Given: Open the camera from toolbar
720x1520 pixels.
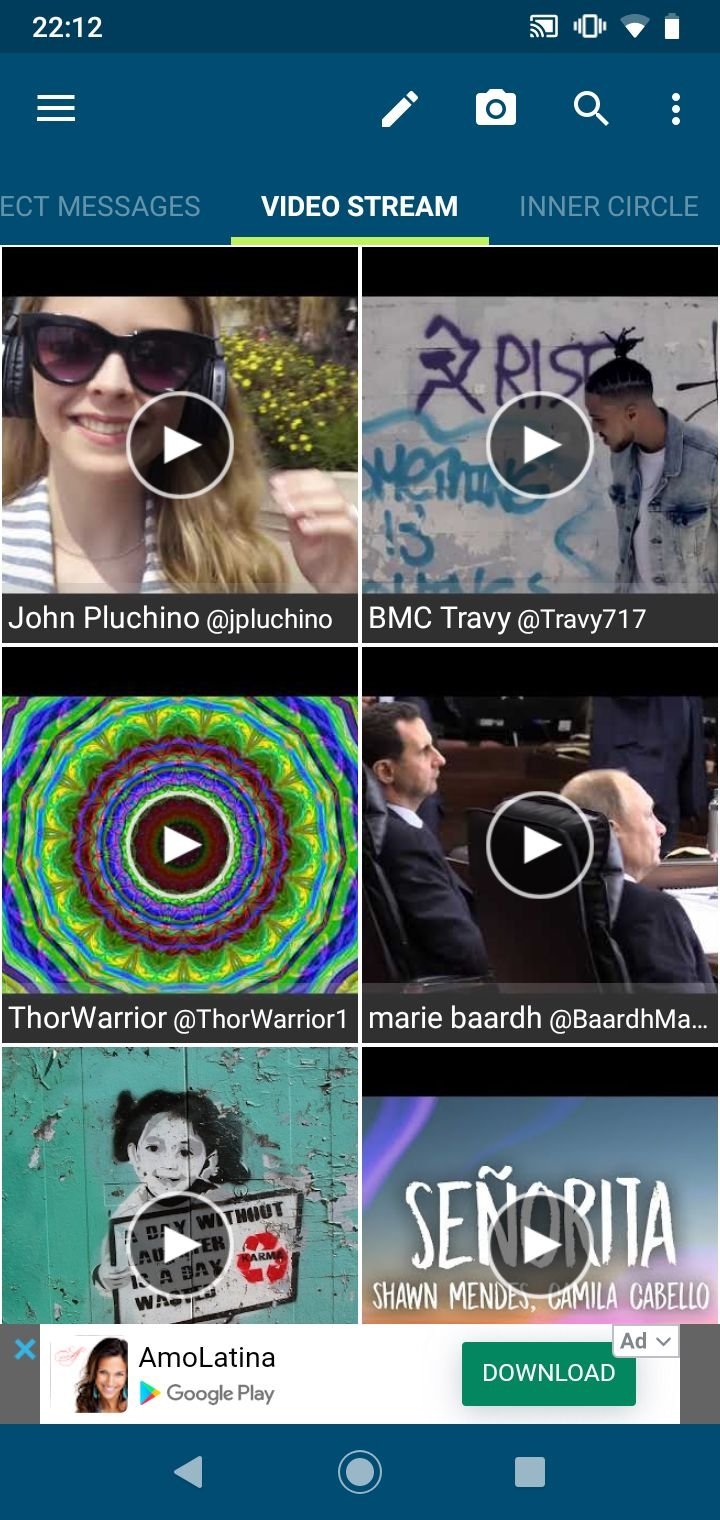Looking at the screenshot, I should (x=496, y=108).
